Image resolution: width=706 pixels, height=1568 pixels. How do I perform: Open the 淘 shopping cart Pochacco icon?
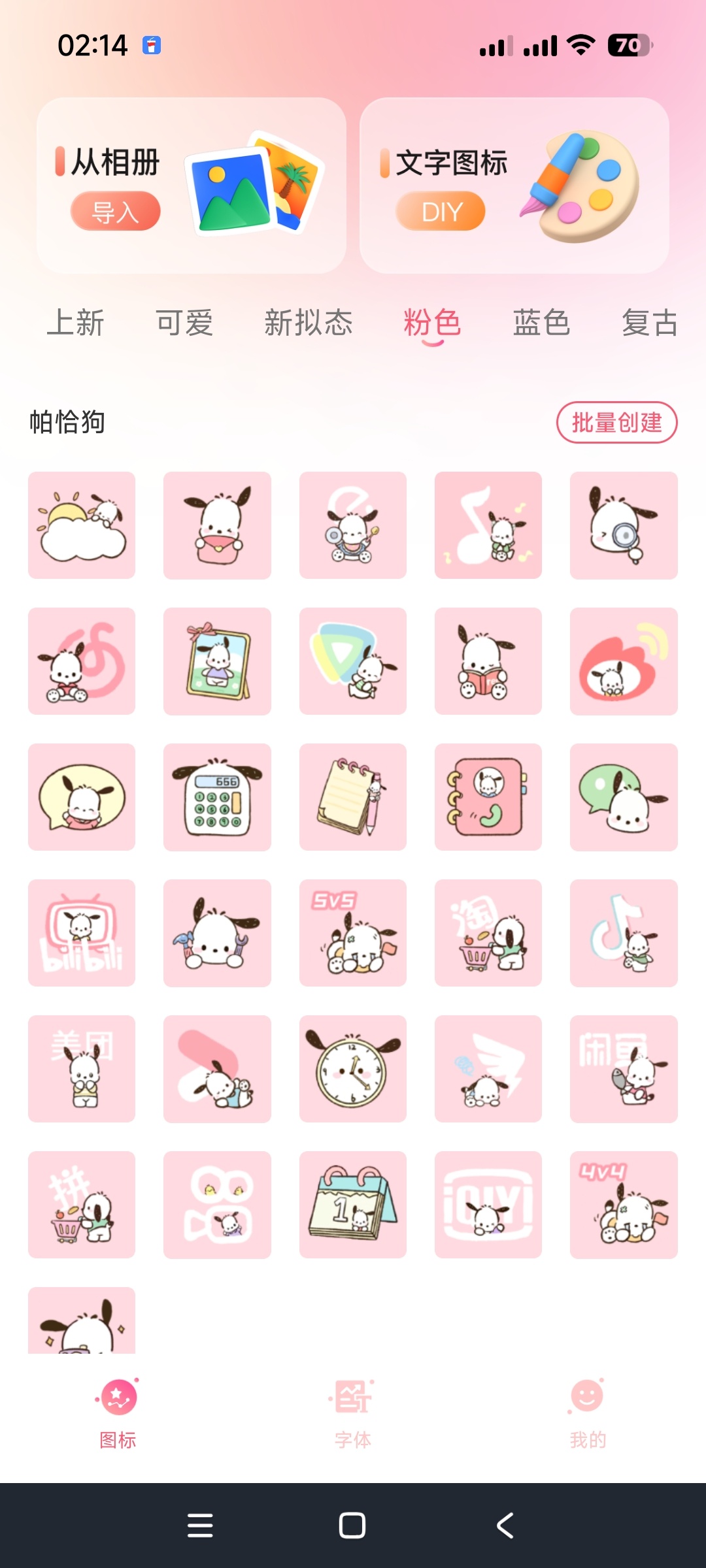pyautogui.click(x=488, y=933)
